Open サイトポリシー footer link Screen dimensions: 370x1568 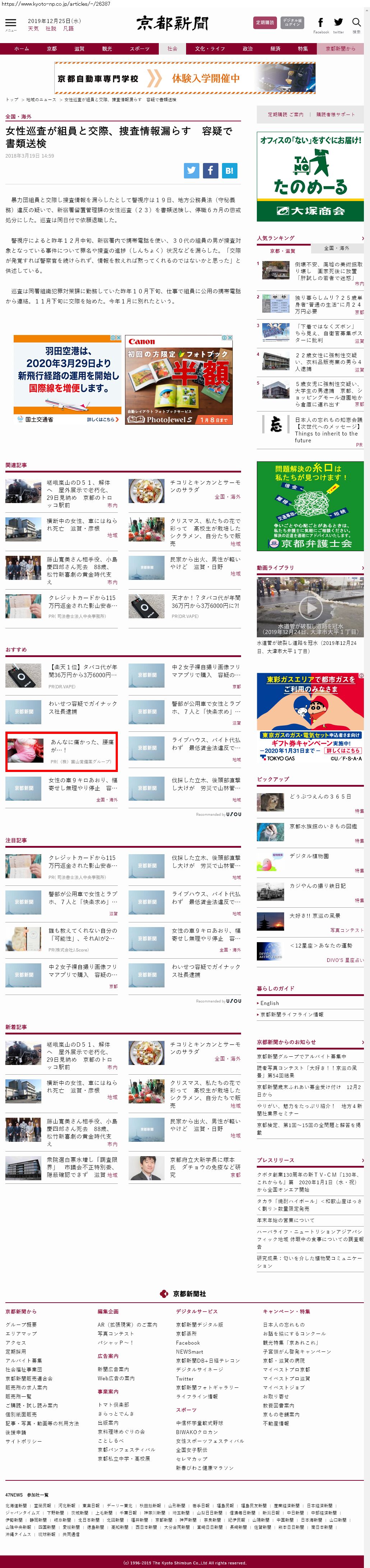[x=24, y=1441]
